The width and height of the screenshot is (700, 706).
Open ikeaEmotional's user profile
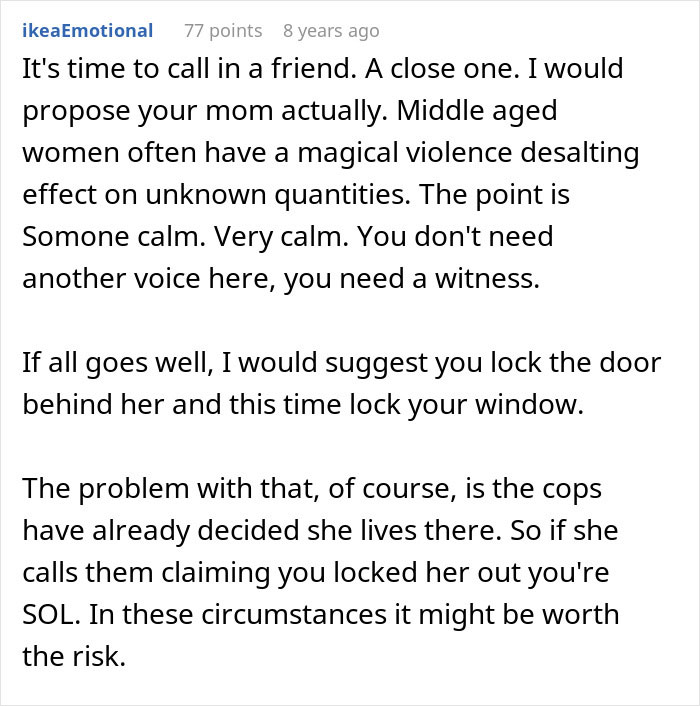point(87,30)
